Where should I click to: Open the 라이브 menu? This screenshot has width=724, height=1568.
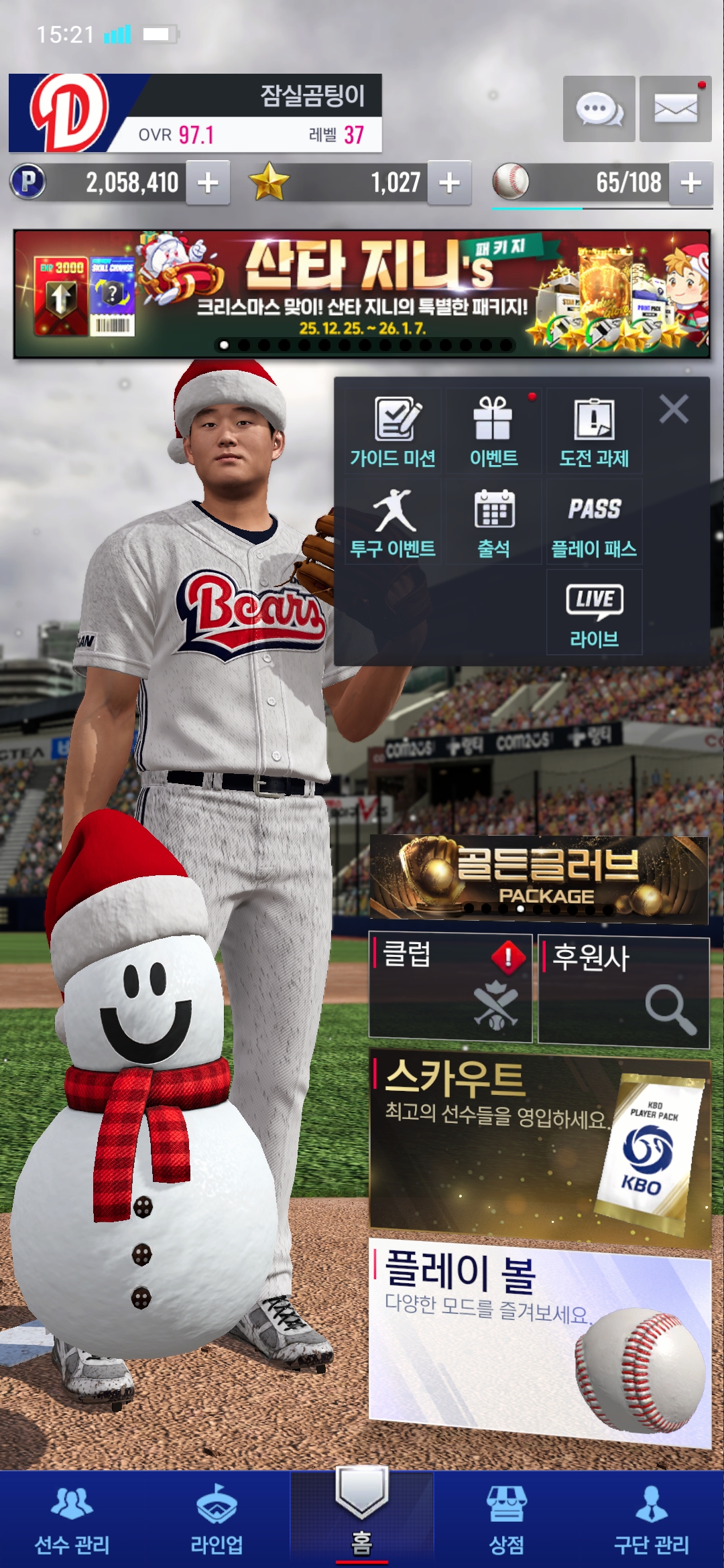594,612
